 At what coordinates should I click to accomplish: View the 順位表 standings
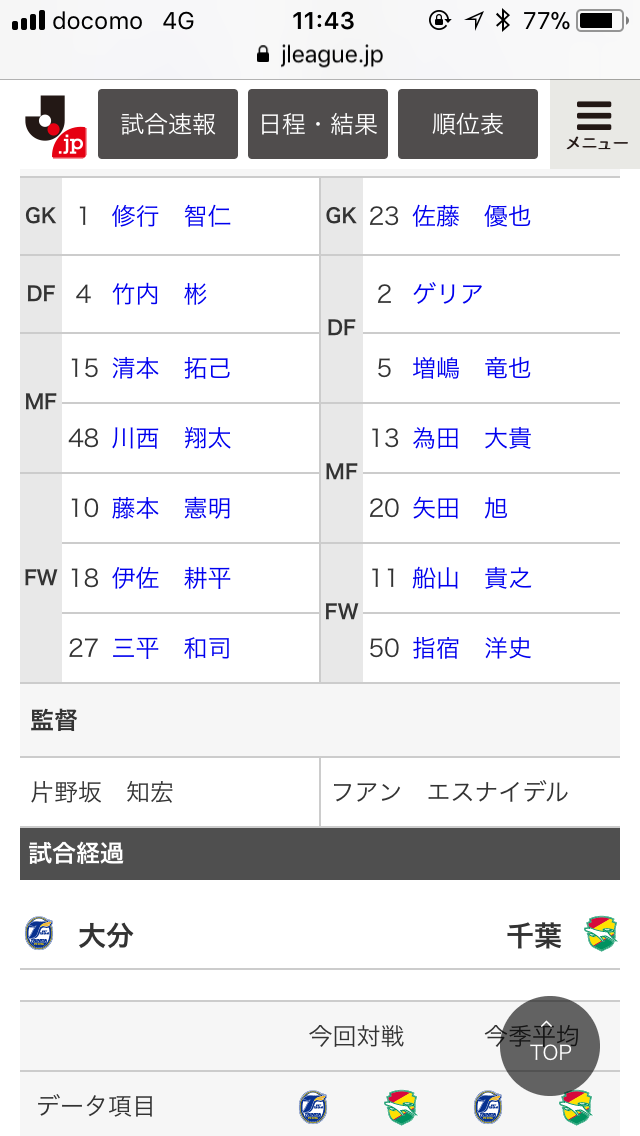coord(468,124)
